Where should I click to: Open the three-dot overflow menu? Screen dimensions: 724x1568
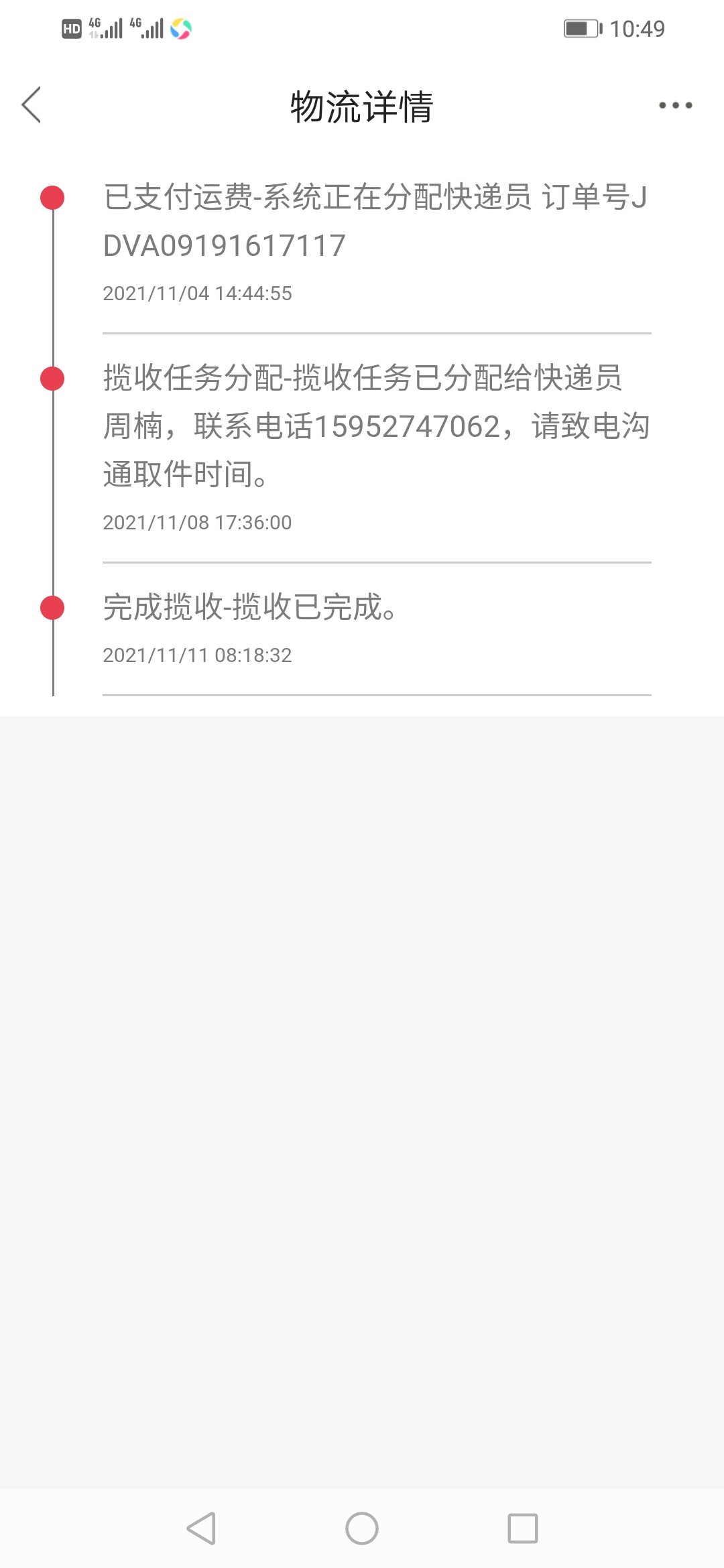675,105
